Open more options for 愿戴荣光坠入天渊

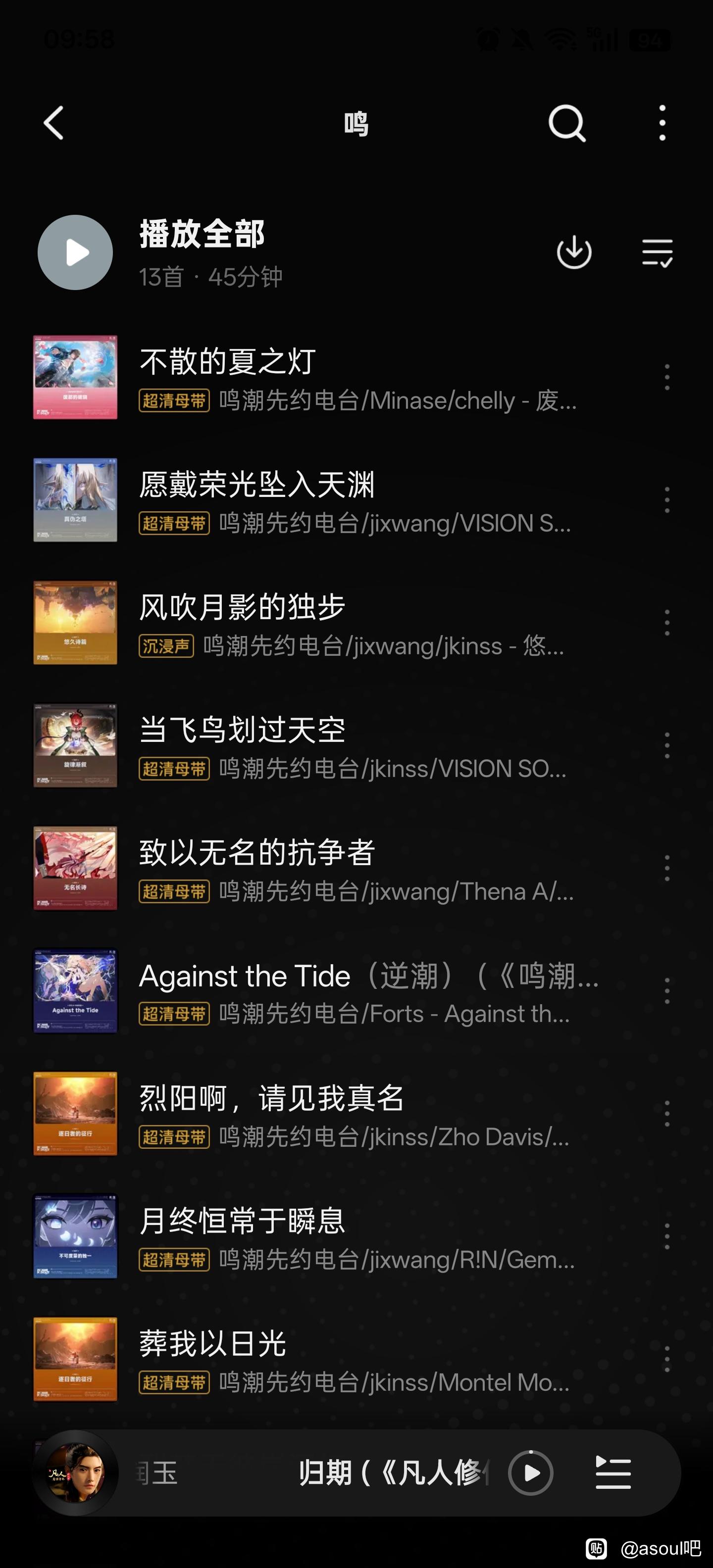(x=667, y=500)
